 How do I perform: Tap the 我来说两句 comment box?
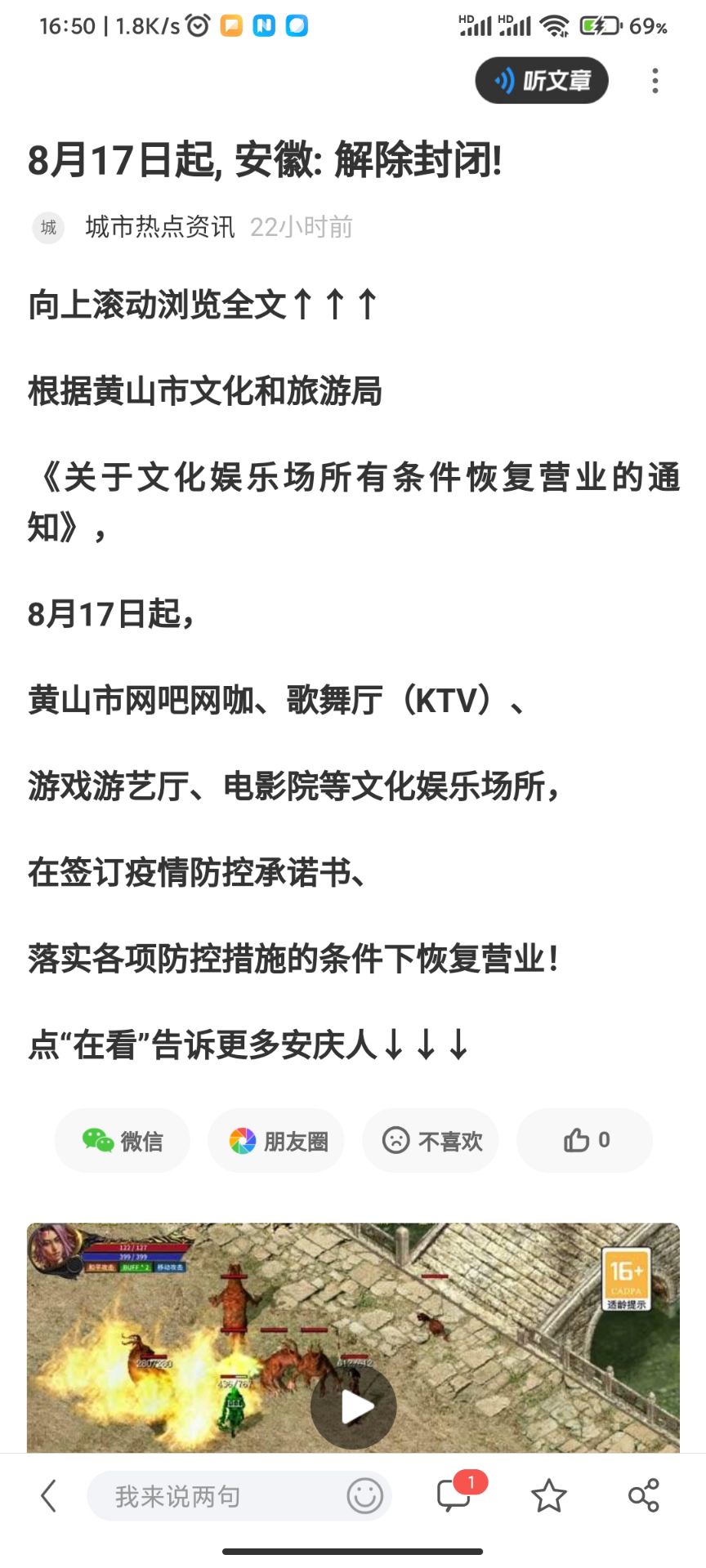point(212,1496)
